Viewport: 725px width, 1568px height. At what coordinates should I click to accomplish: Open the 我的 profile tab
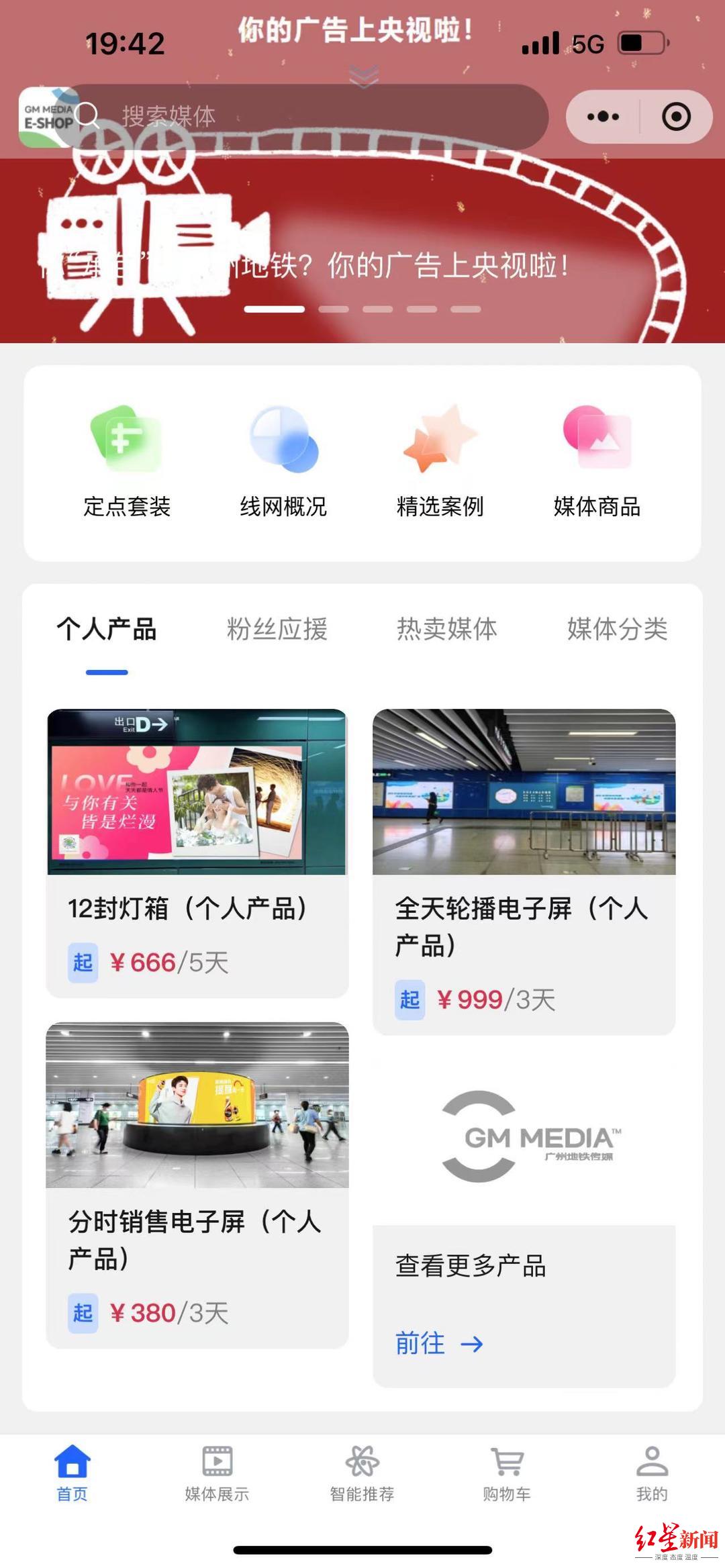tap(652, 1474)
